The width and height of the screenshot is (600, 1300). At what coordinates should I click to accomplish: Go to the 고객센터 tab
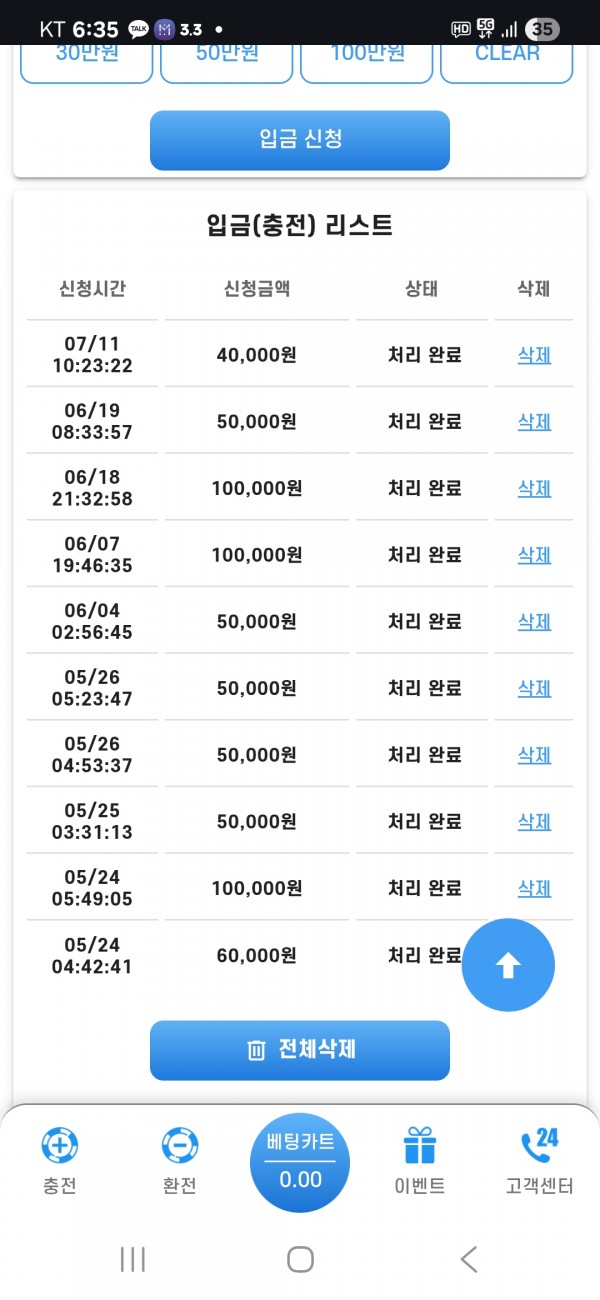click(x=540, y=1160)
